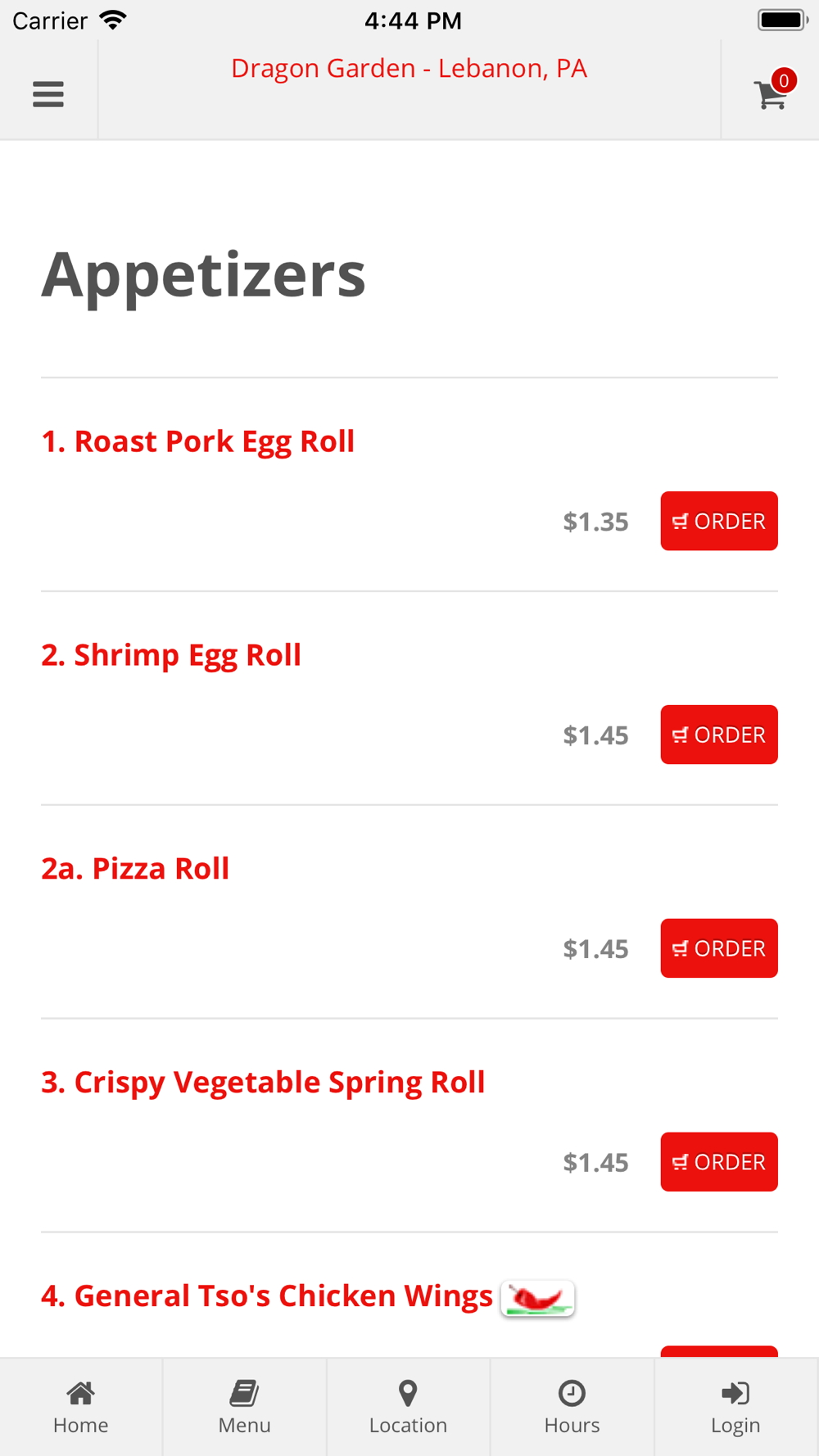Tap the Dragon Garden - Lebanon, PA title

pos(409,69)
